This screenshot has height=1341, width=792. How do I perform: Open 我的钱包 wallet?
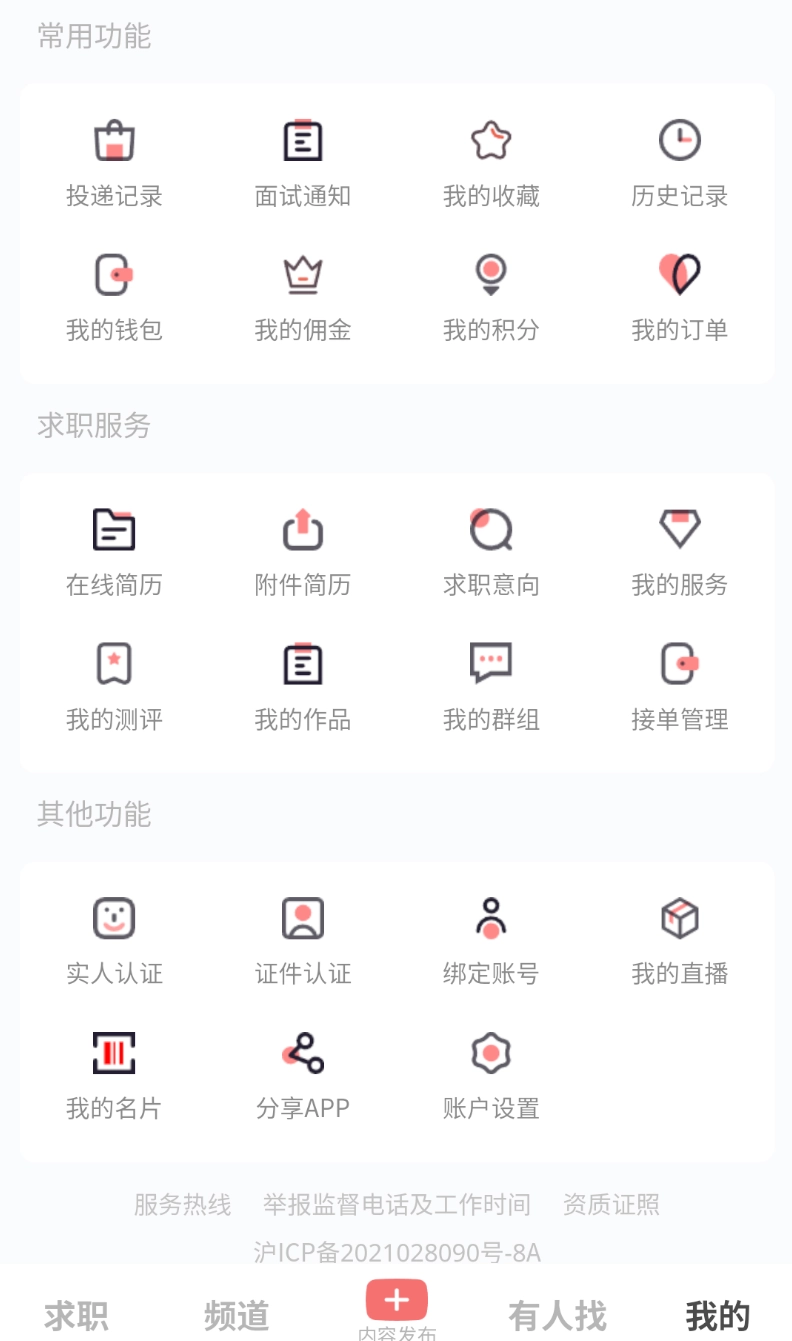point(114,295)
